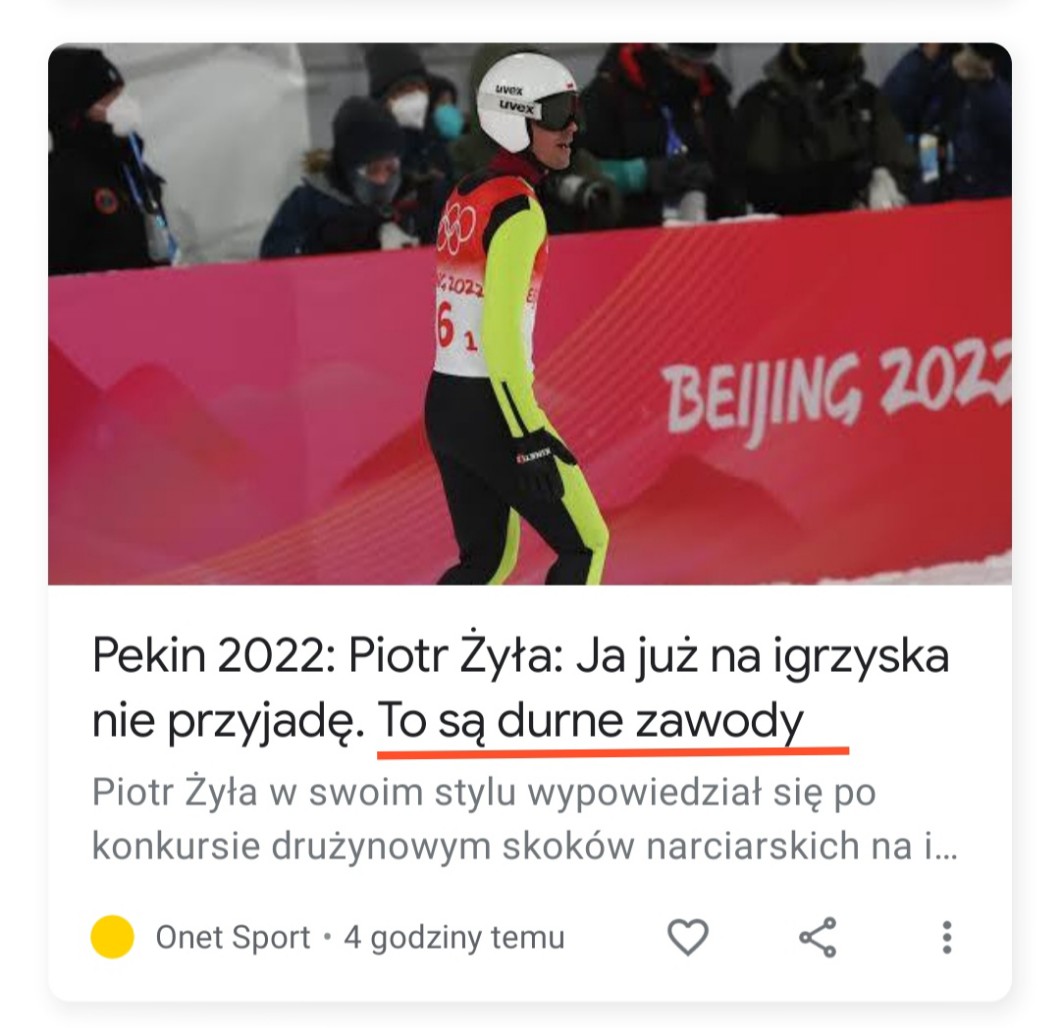Open the article's overflow menu
The width and height of the screenshot is (1060, 1028).
[x=946, y=937]
